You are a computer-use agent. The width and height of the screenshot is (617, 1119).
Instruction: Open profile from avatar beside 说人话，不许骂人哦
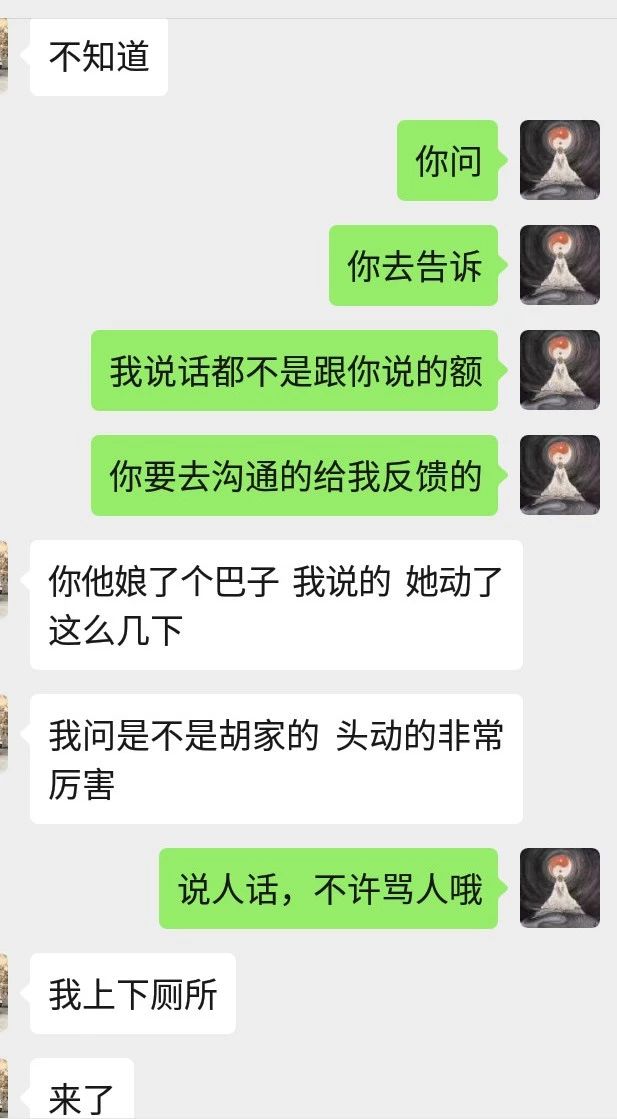click(559, 887)
